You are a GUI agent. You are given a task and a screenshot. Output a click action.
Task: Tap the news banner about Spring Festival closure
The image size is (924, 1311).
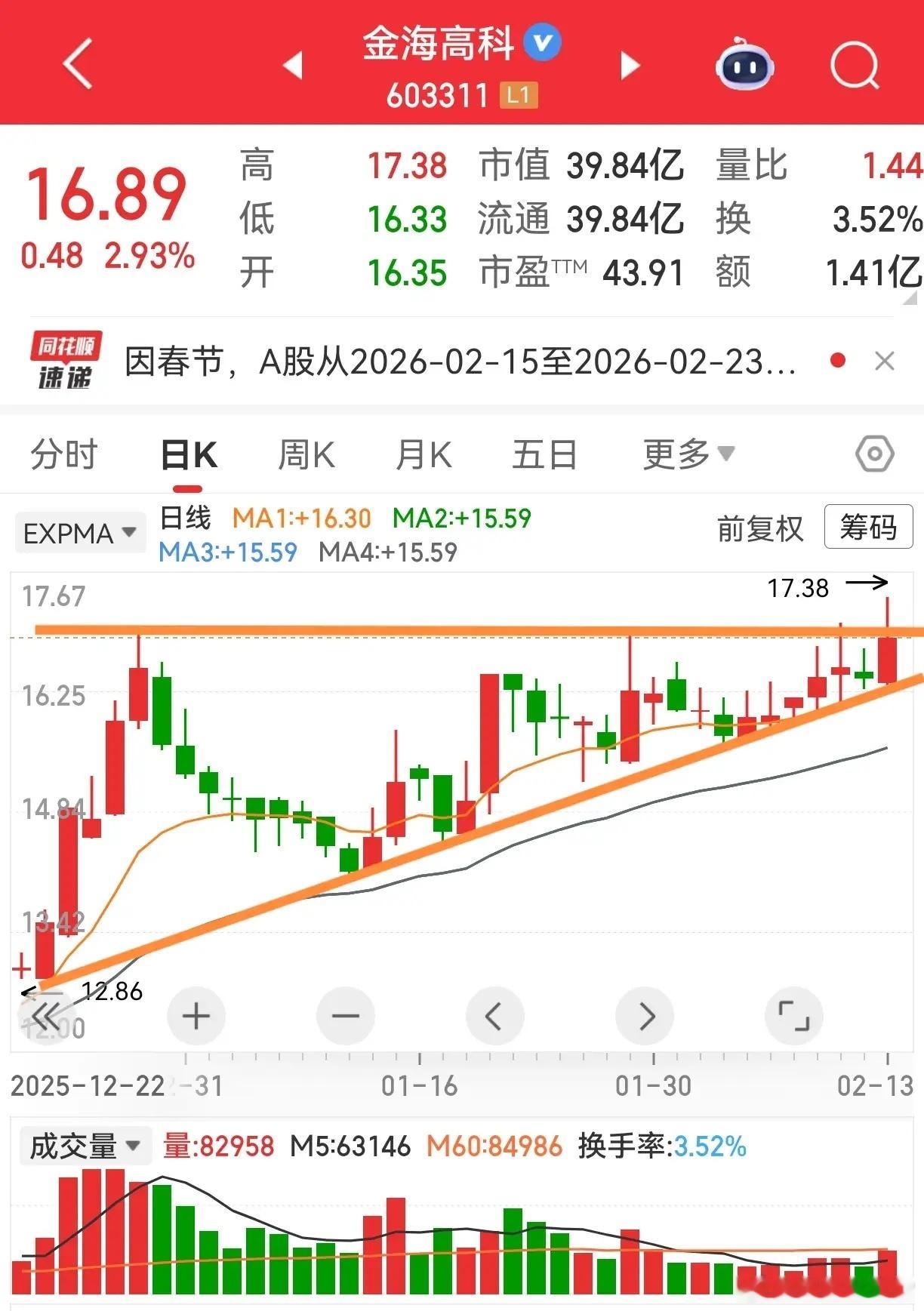[453, 363]
